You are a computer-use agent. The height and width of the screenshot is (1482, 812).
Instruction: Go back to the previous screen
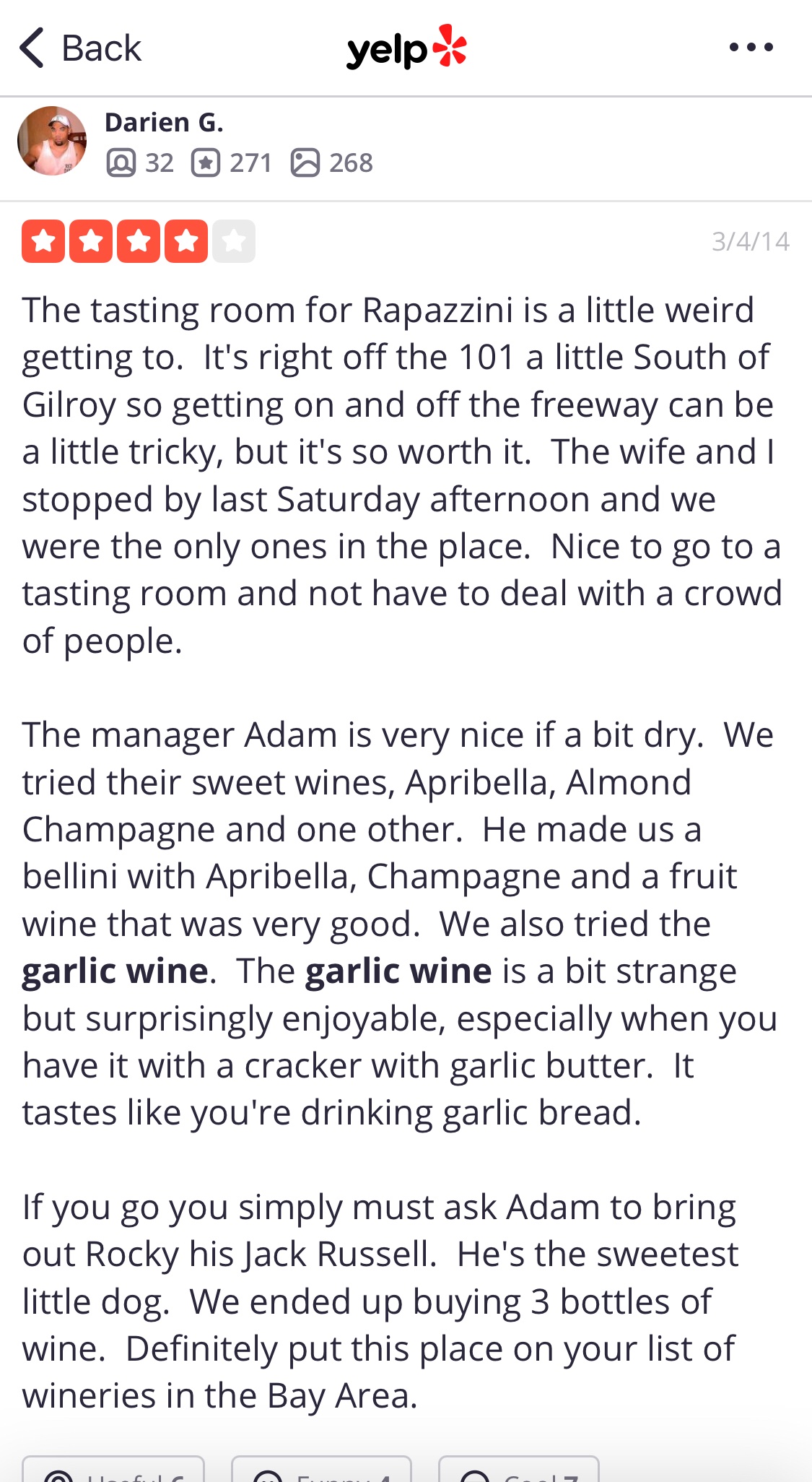(x=80, y=48)
